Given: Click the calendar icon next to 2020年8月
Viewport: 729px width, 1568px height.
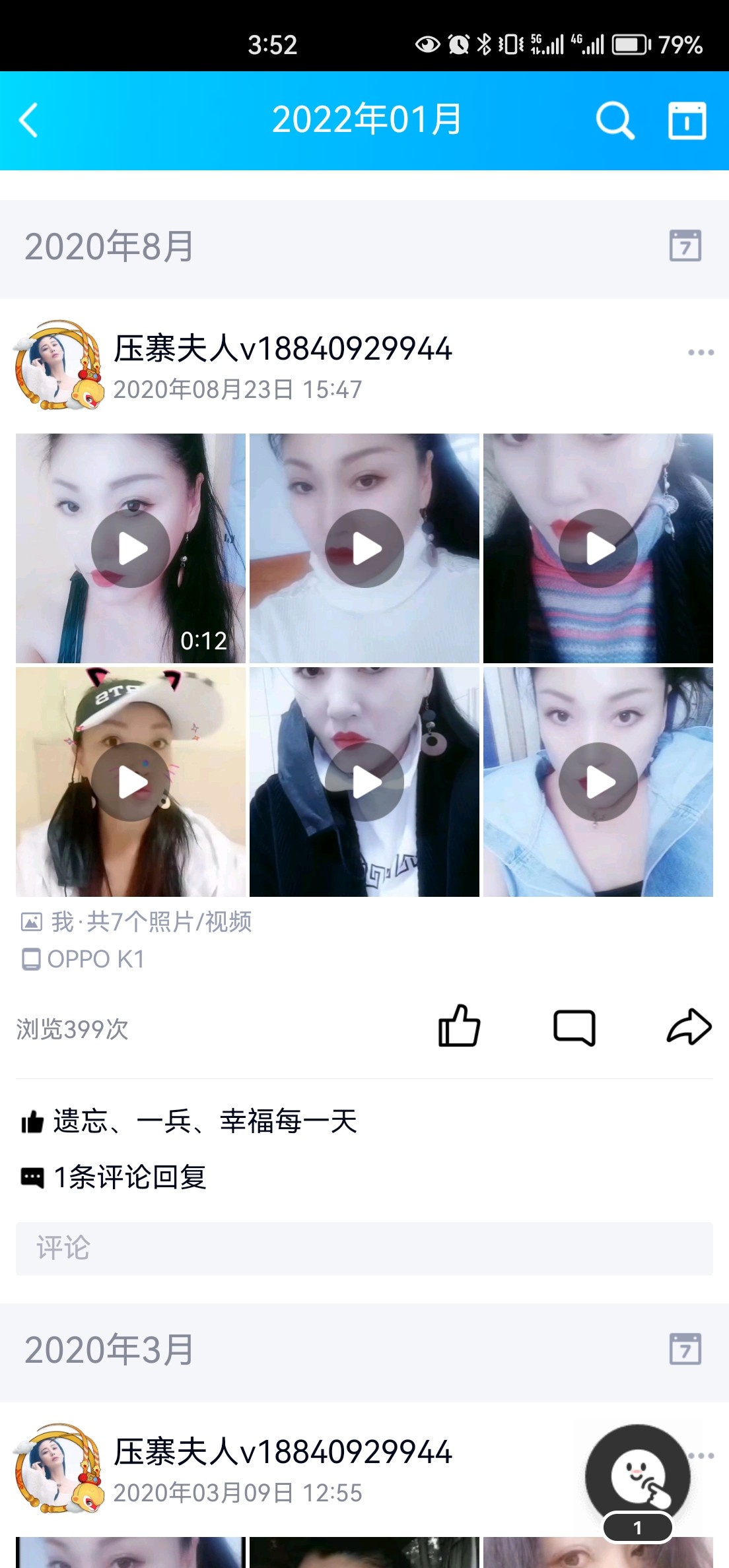Looking at the screenshot, I should pos(687,247).
